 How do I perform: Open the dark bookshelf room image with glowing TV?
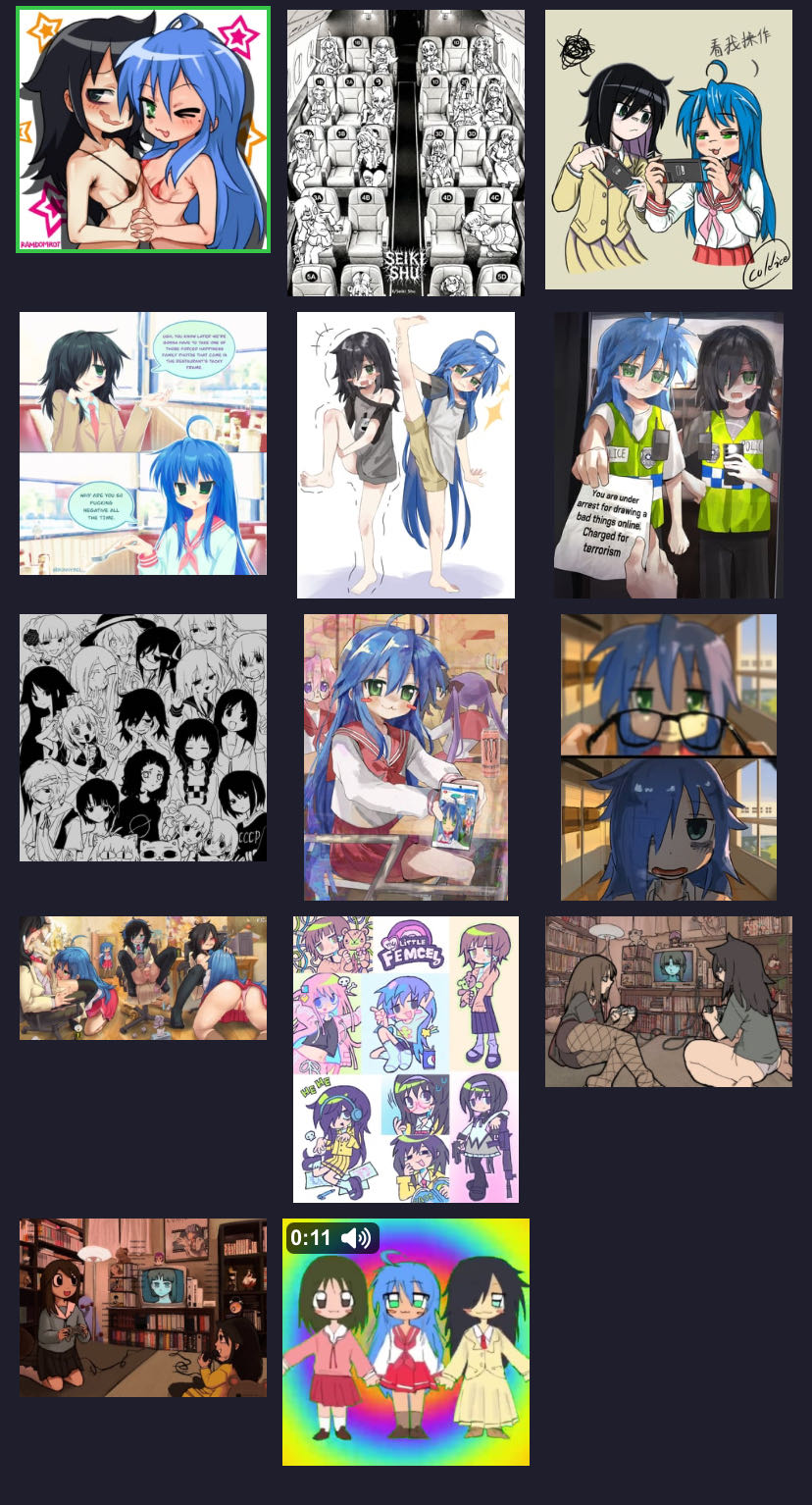click(x=143, y=1308)
